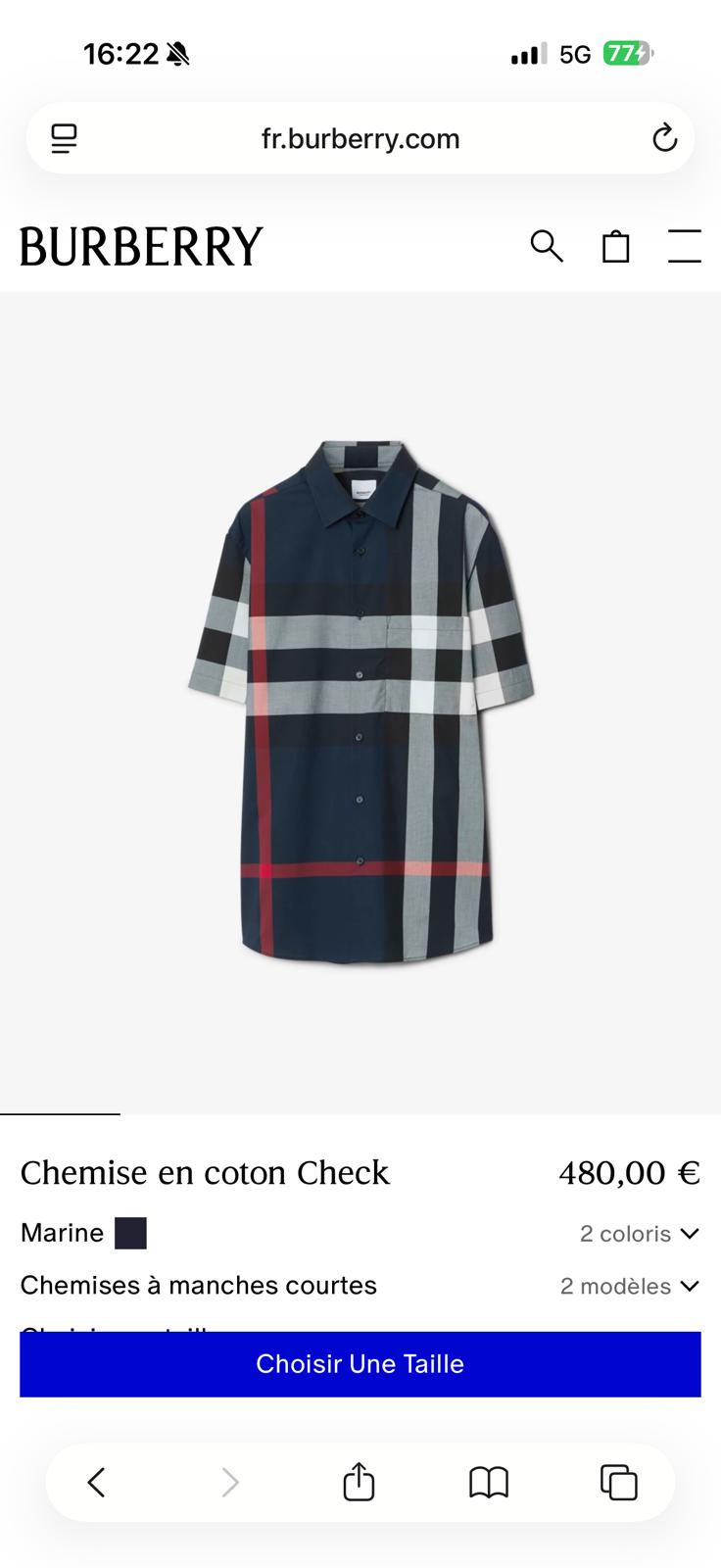Open the hamburger menu
The image size is (721, 1568).
point(684,246)
